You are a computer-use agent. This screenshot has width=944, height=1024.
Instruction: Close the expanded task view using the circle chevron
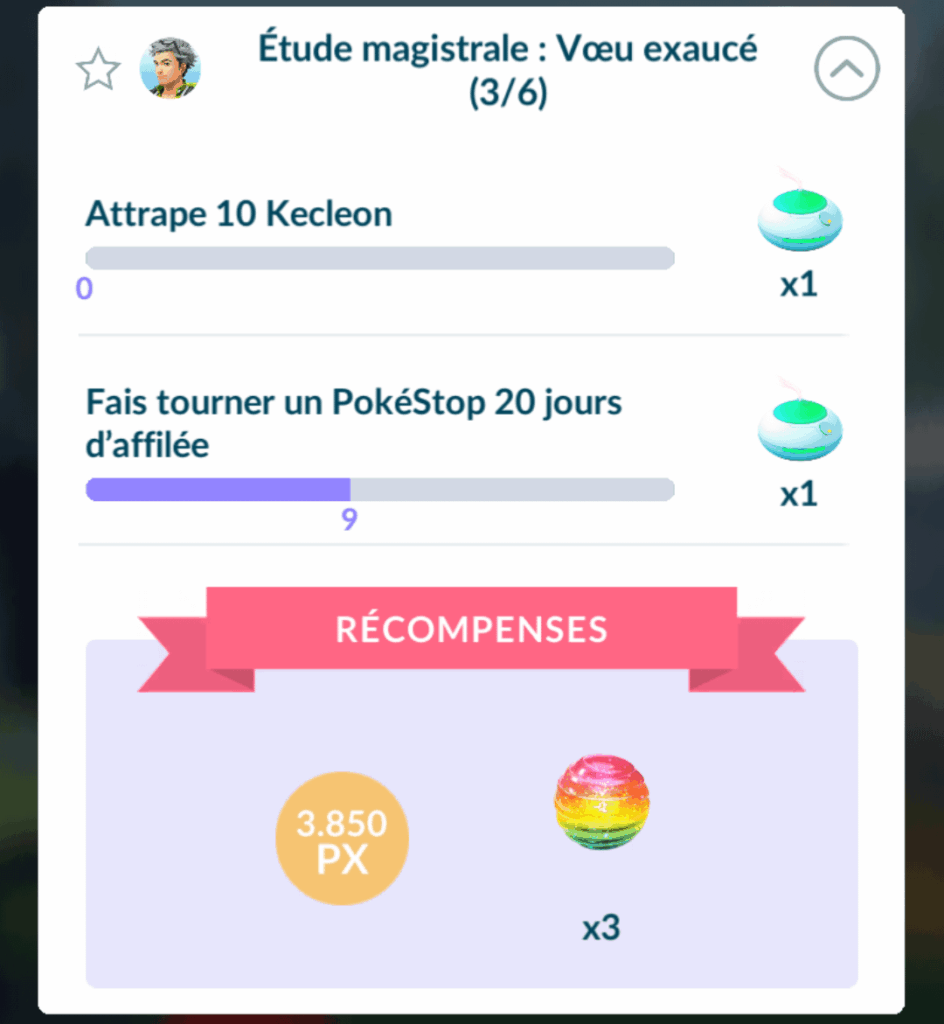[846, 67]
